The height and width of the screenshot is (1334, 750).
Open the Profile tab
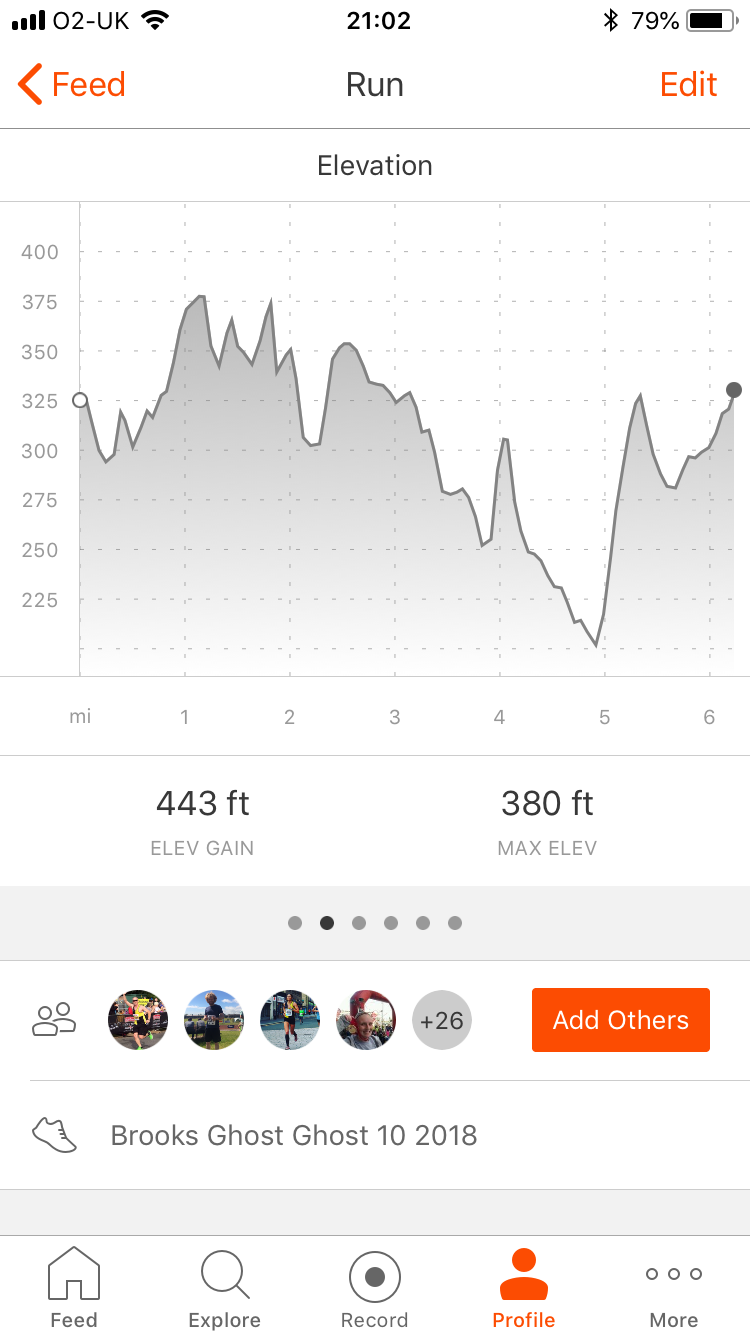tap(523, 1287)
